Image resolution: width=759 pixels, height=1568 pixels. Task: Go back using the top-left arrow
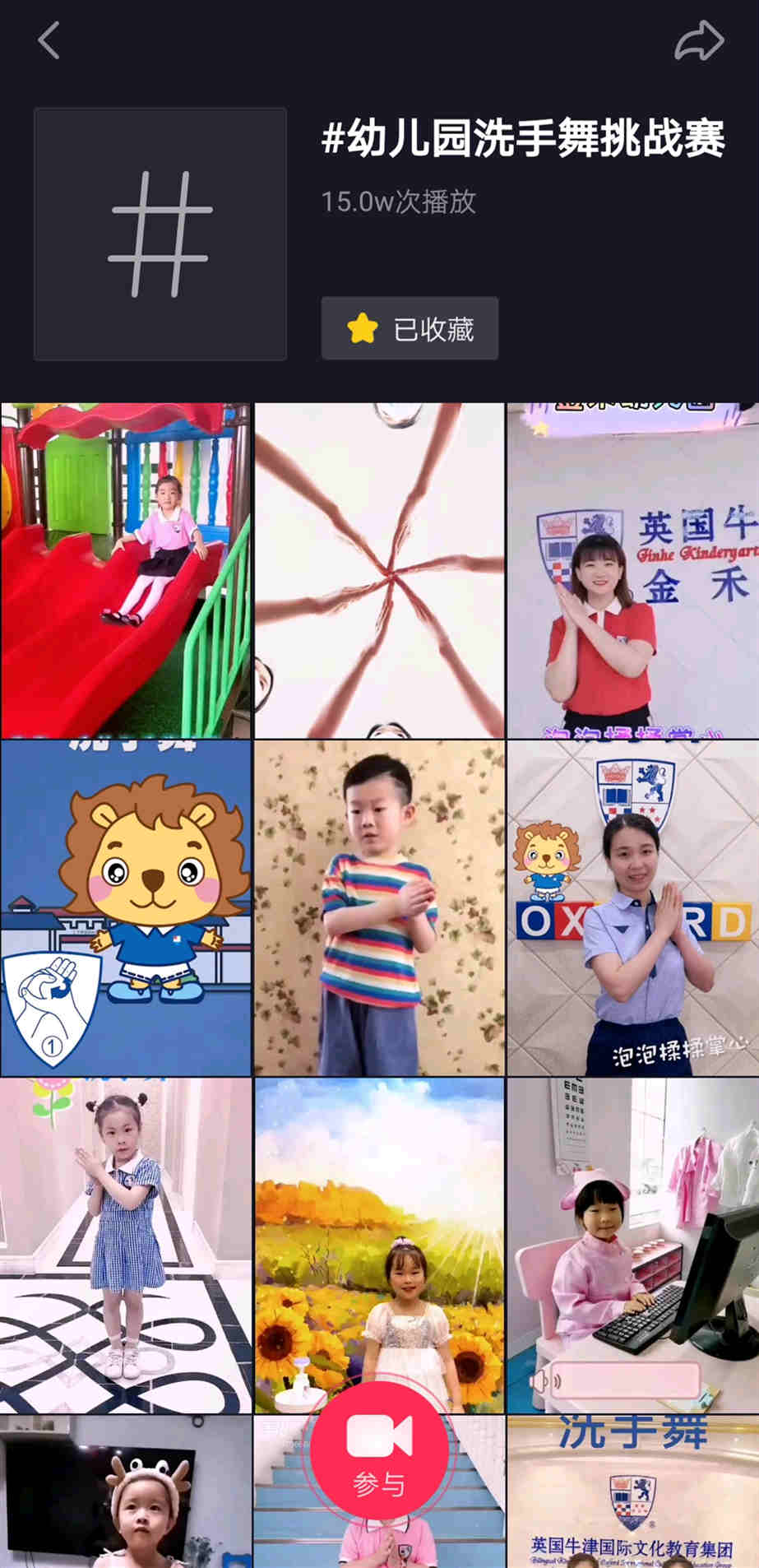pyautogui.click(x=49, y=40)
